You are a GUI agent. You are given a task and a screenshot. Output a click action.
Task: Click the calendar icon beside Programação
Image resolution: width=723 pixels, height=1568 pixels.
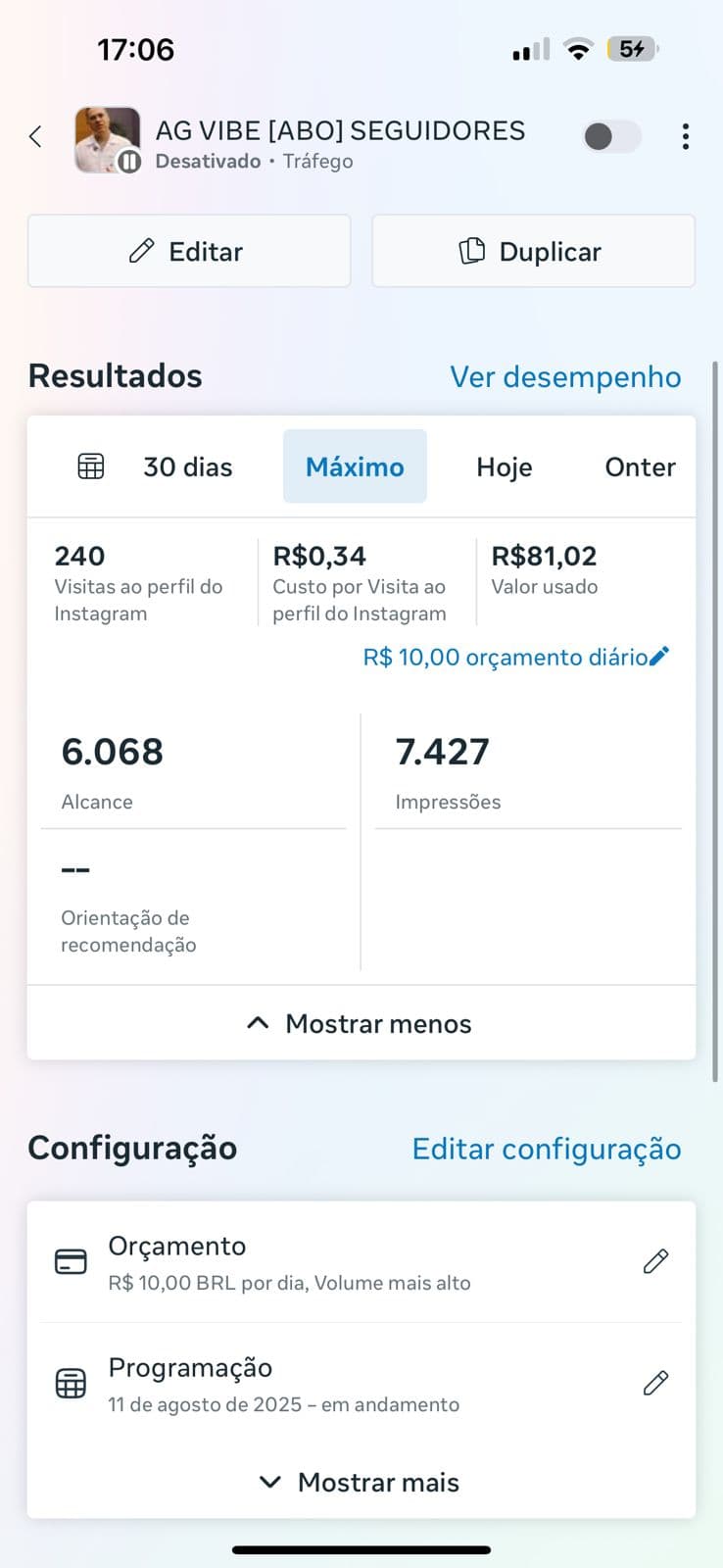70,1383
